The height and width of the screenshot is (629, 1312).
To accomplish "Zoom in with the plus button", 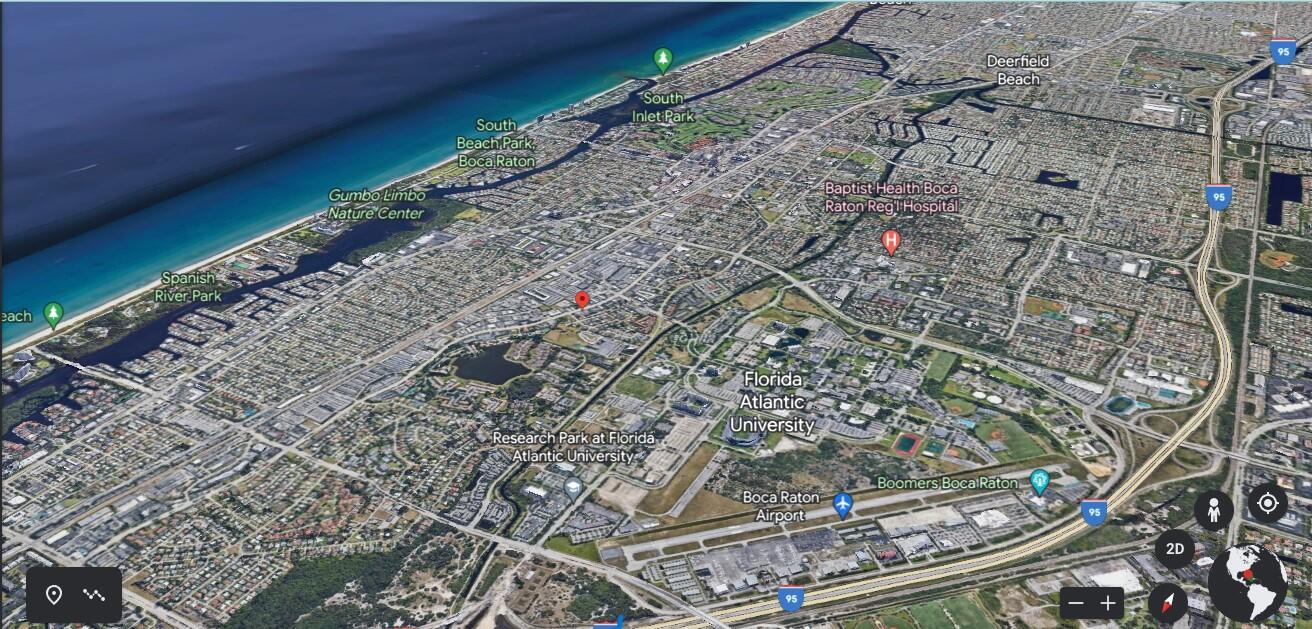I will pos(1108,603).
